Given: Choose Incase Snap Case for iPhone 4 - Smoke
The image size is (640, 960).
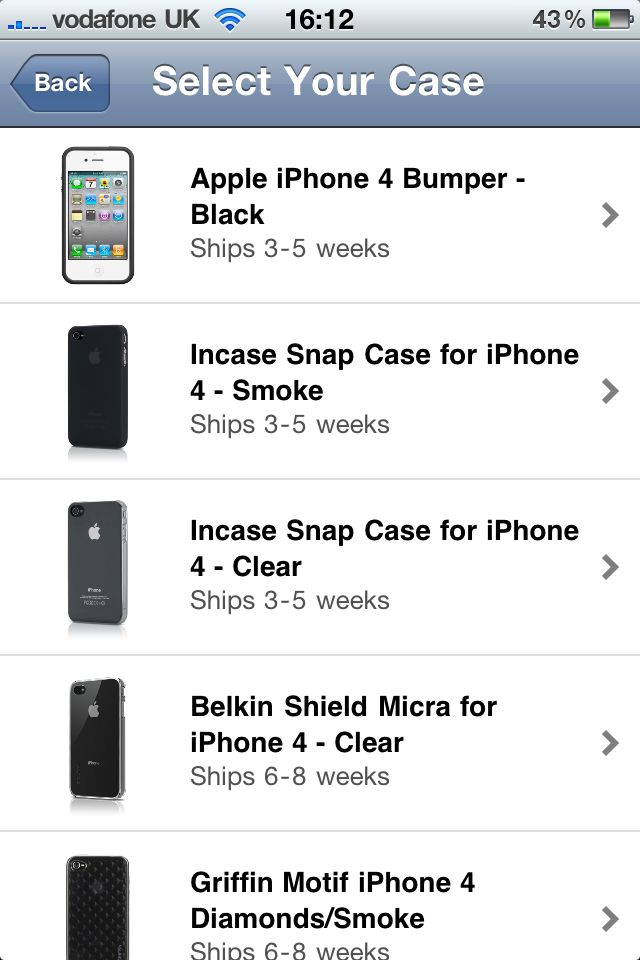Looking at the screenshot, I should tap(384, 390).
